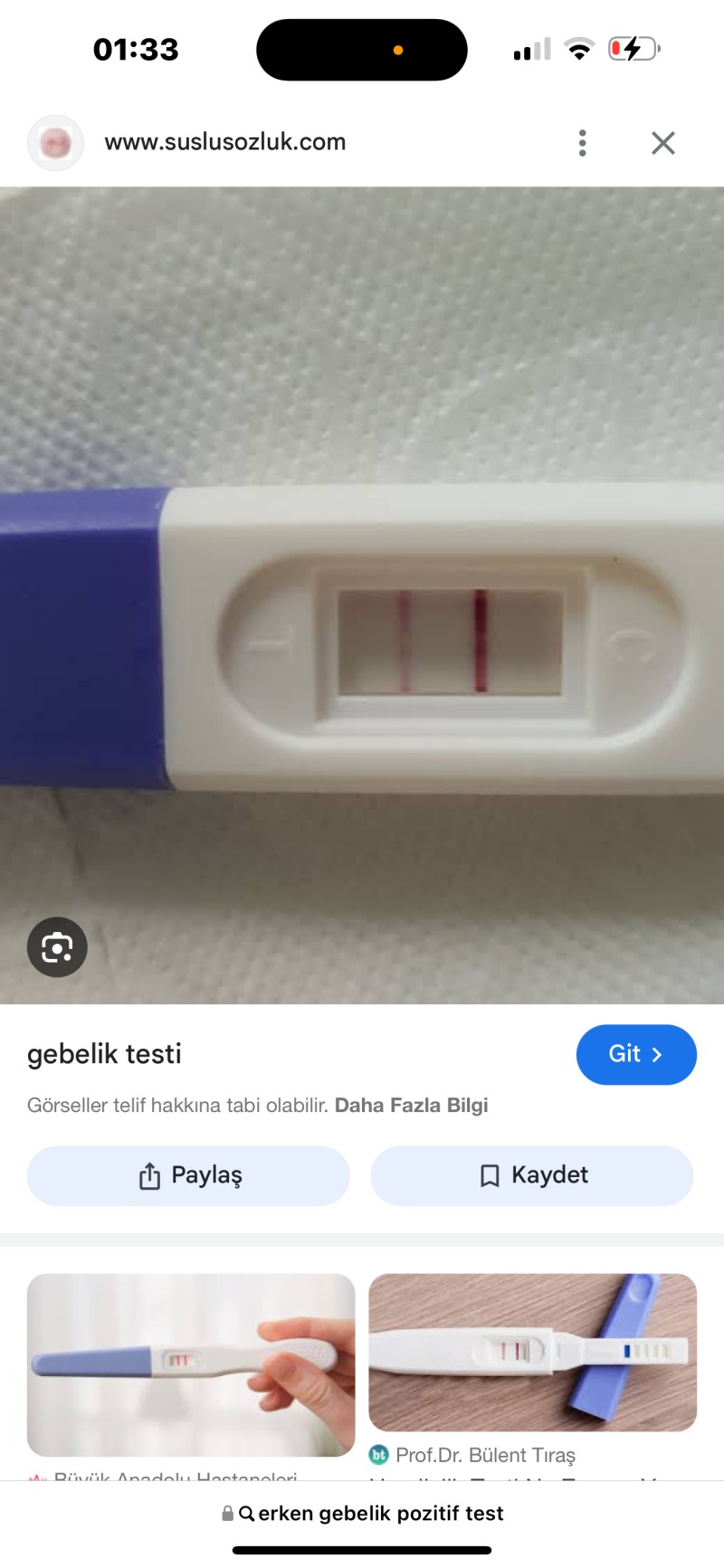Open the www.suslusozluk.com source link
The width and height of the screenshot is (724, 1568).
pyautogui.click(x=224, y=142)
